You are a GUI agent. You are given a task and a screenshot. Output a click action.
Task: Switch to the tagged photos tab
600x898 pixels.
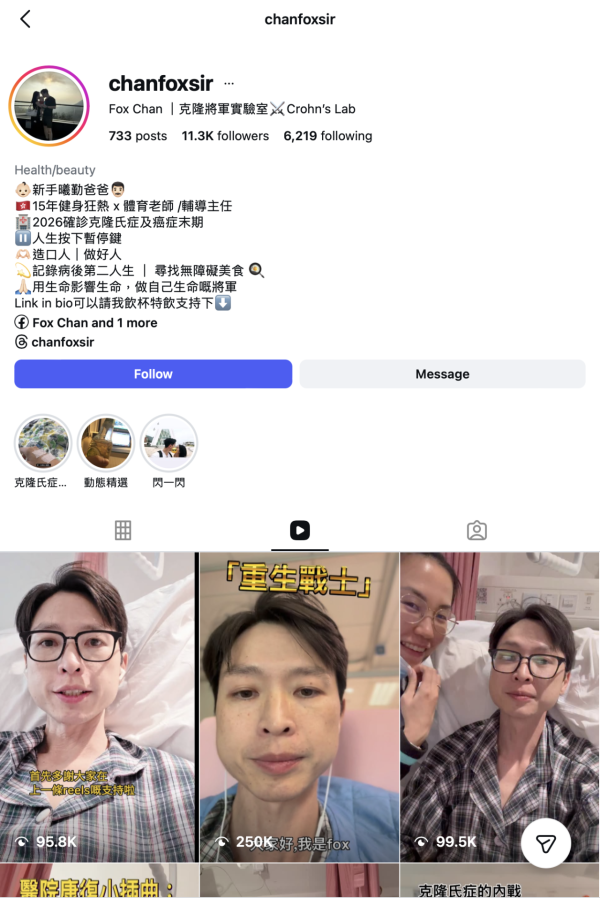(477, 530)
